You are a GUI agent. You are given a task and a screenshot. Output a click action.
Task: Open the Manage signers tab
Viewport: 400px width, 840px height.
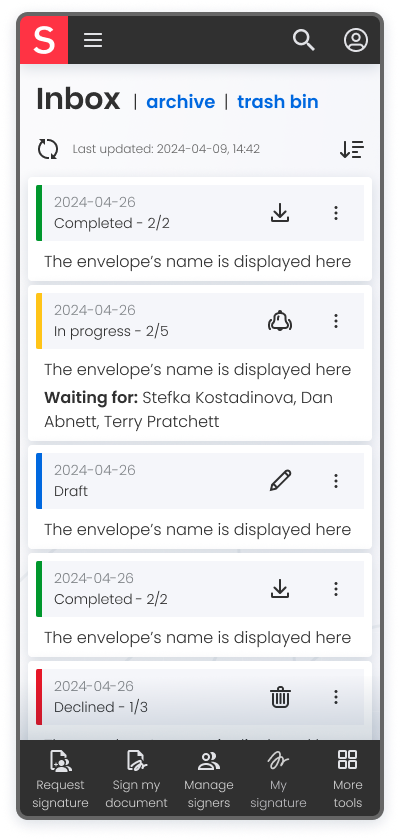(x=209, y=779)
